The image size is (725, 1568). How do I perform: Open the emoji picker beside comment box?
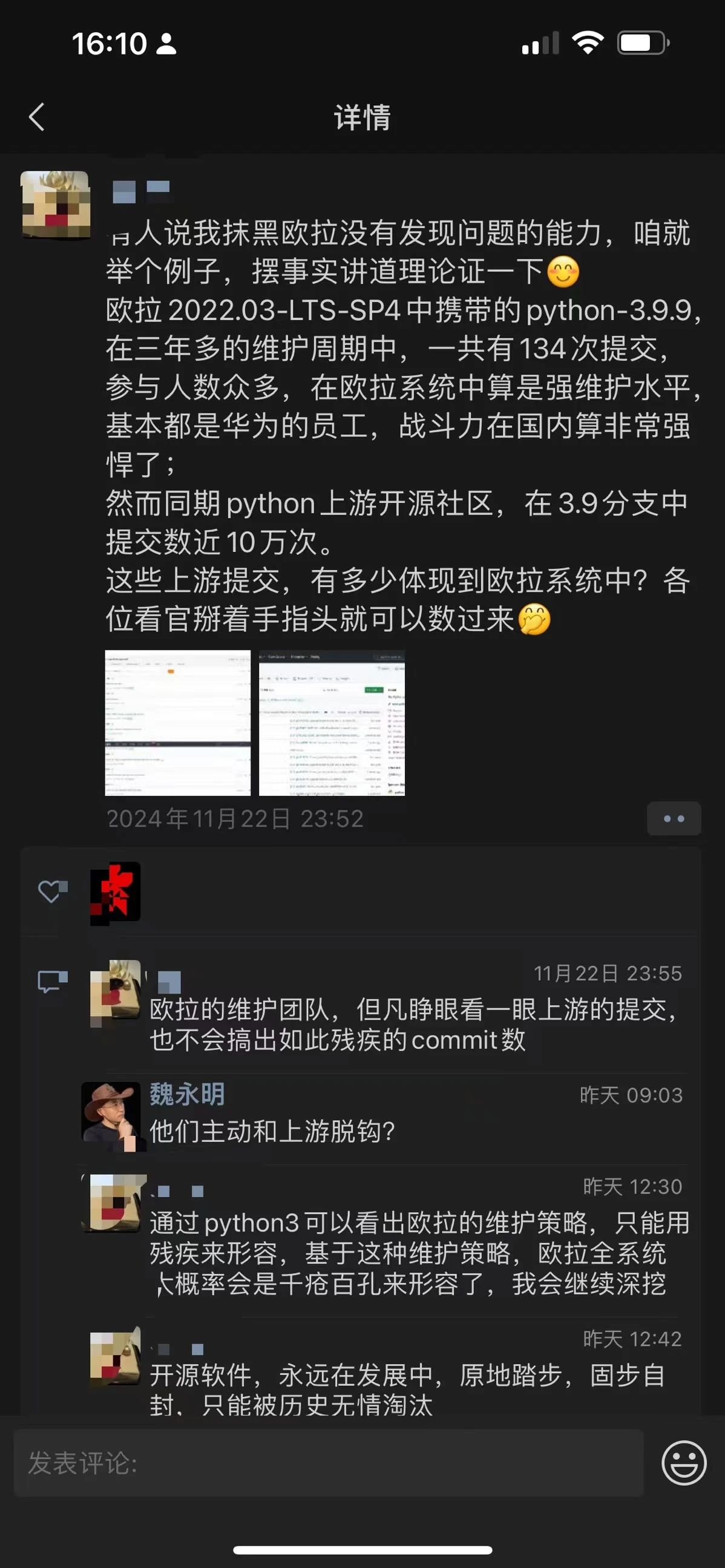(684, 1463)
